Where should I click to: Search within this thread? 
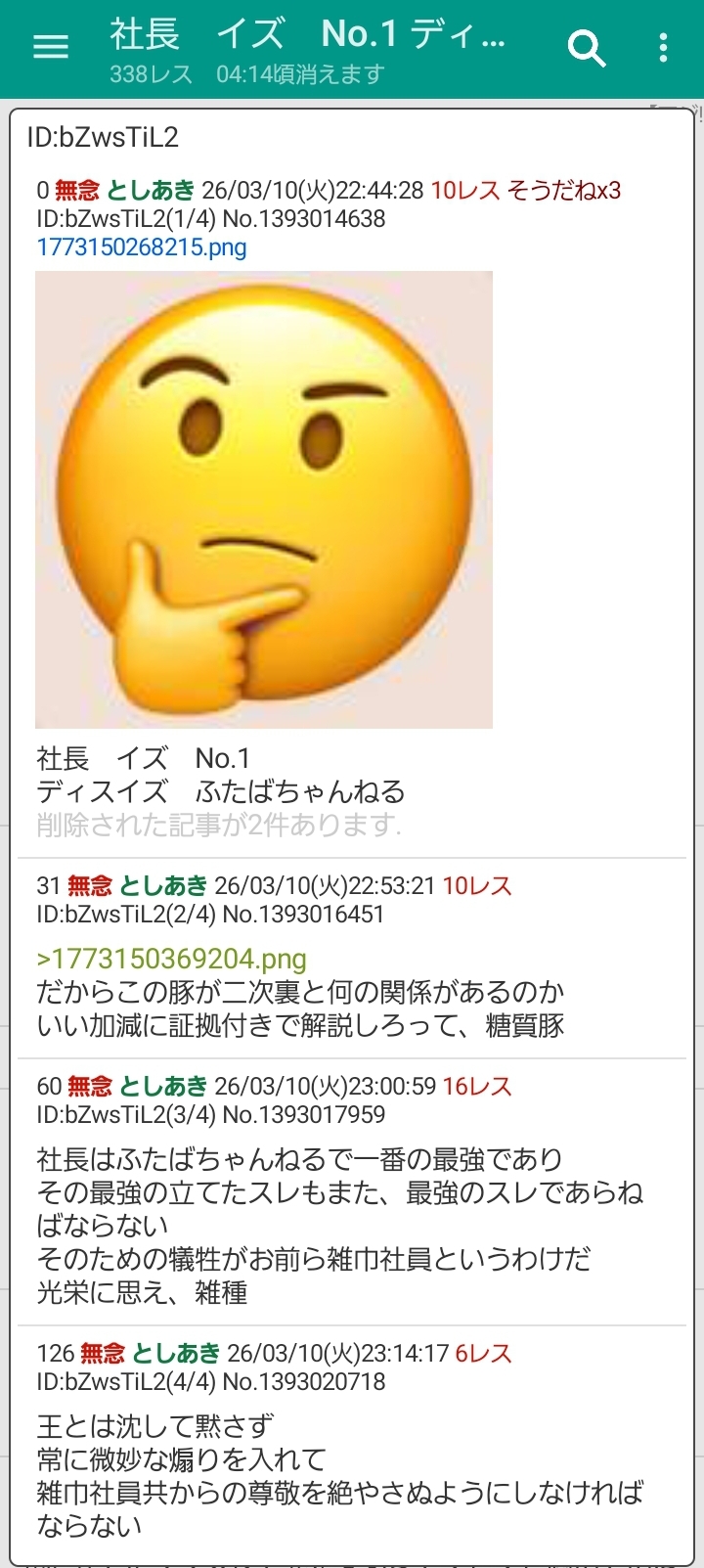pos(587,47)
